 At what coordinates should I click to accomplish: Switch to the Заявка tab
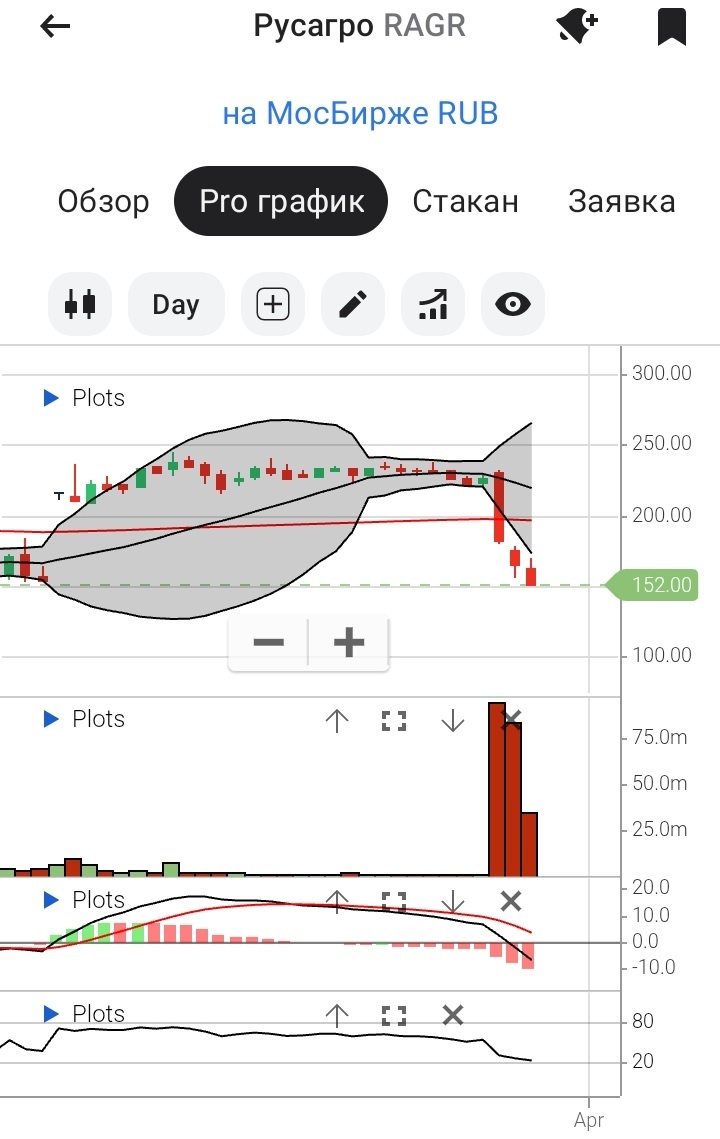point(621,201)
